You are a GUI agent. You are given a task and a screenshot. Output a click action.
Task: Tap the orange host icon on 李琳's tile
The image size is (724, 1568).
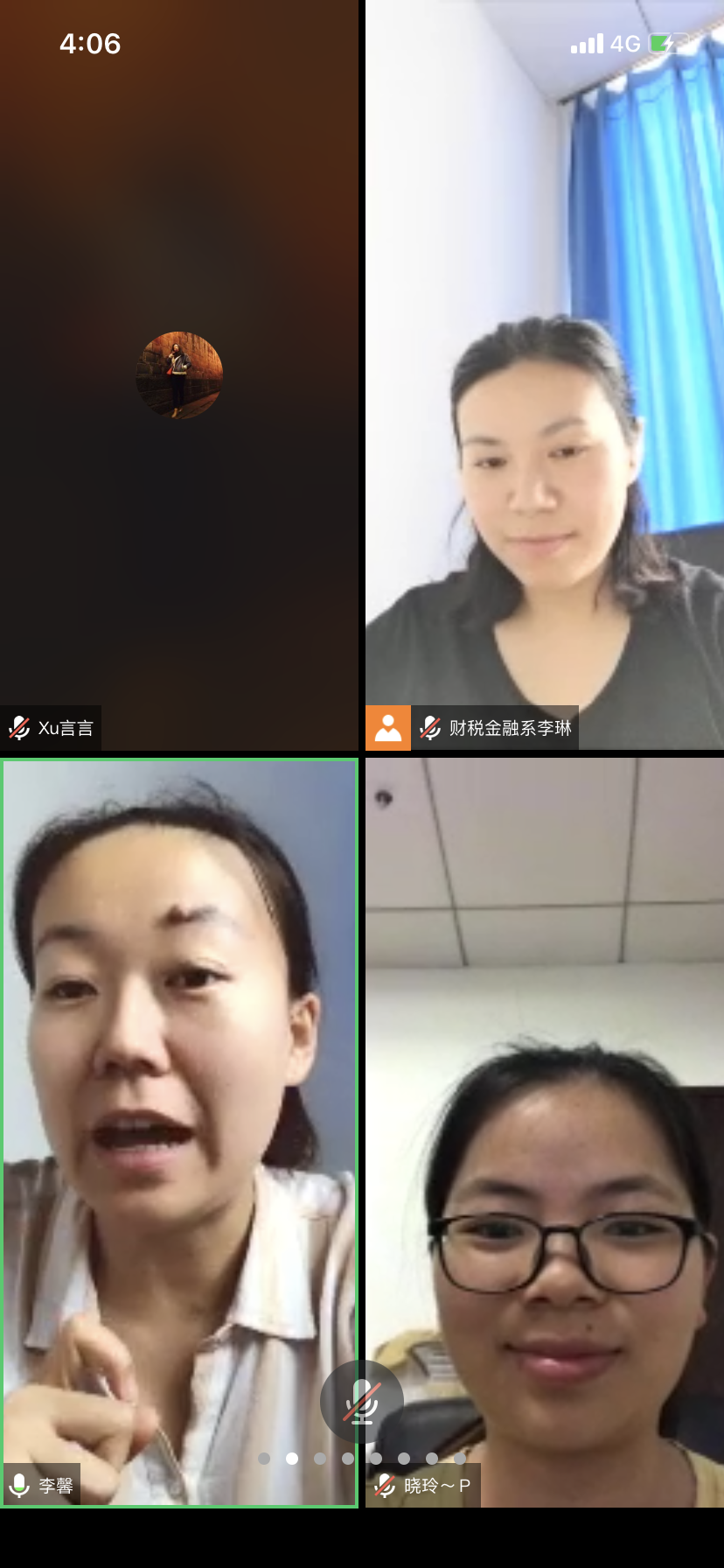coord(387,728)
